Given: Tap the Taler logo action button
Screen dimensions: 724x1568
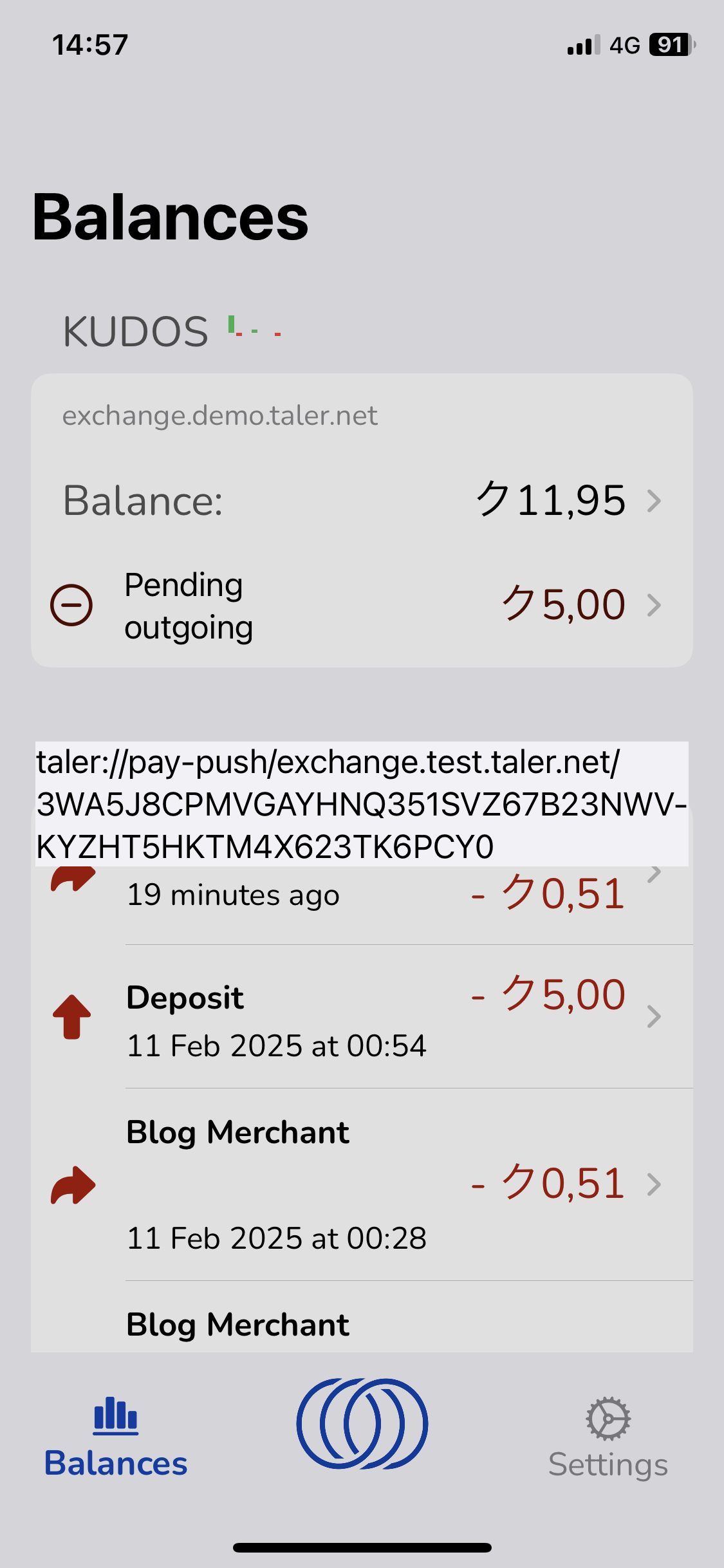Looking at the screenshot, I should point(362,1423).
